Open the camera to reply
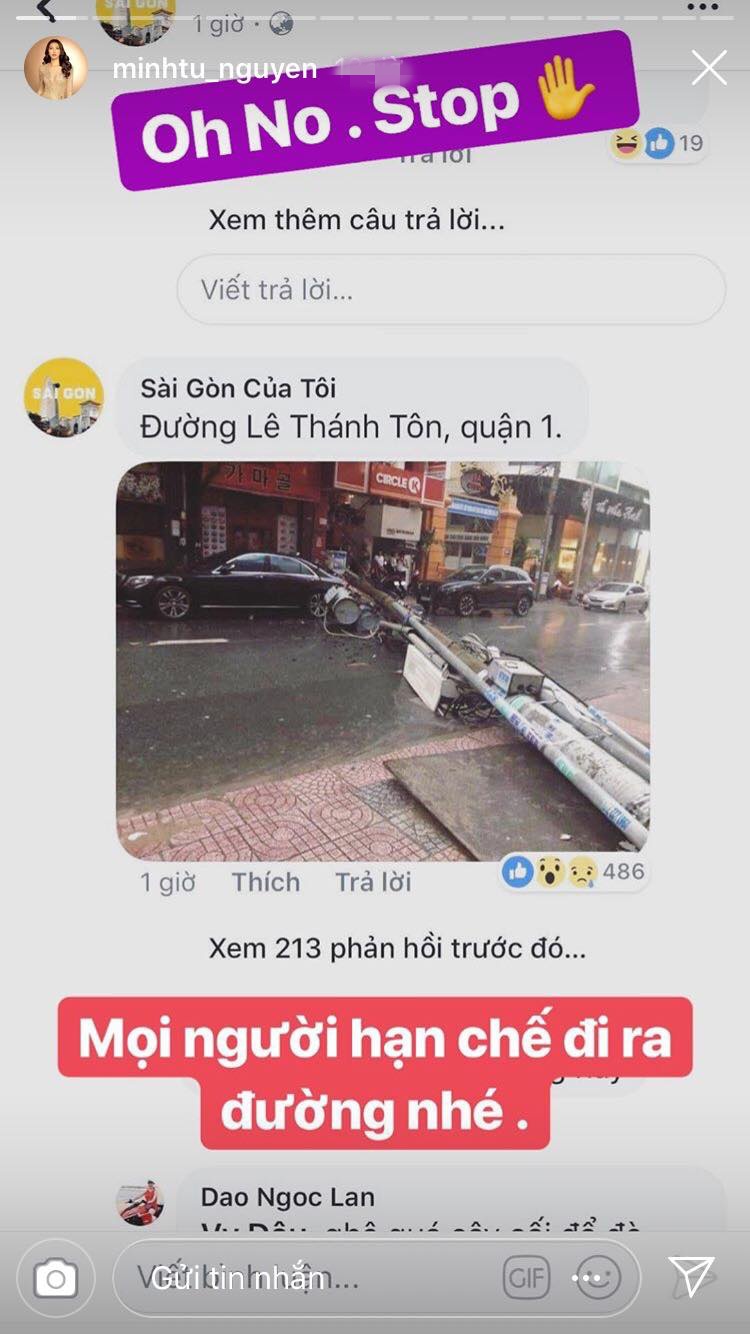Screen dimensions: 750x1334 [56, 1278]
